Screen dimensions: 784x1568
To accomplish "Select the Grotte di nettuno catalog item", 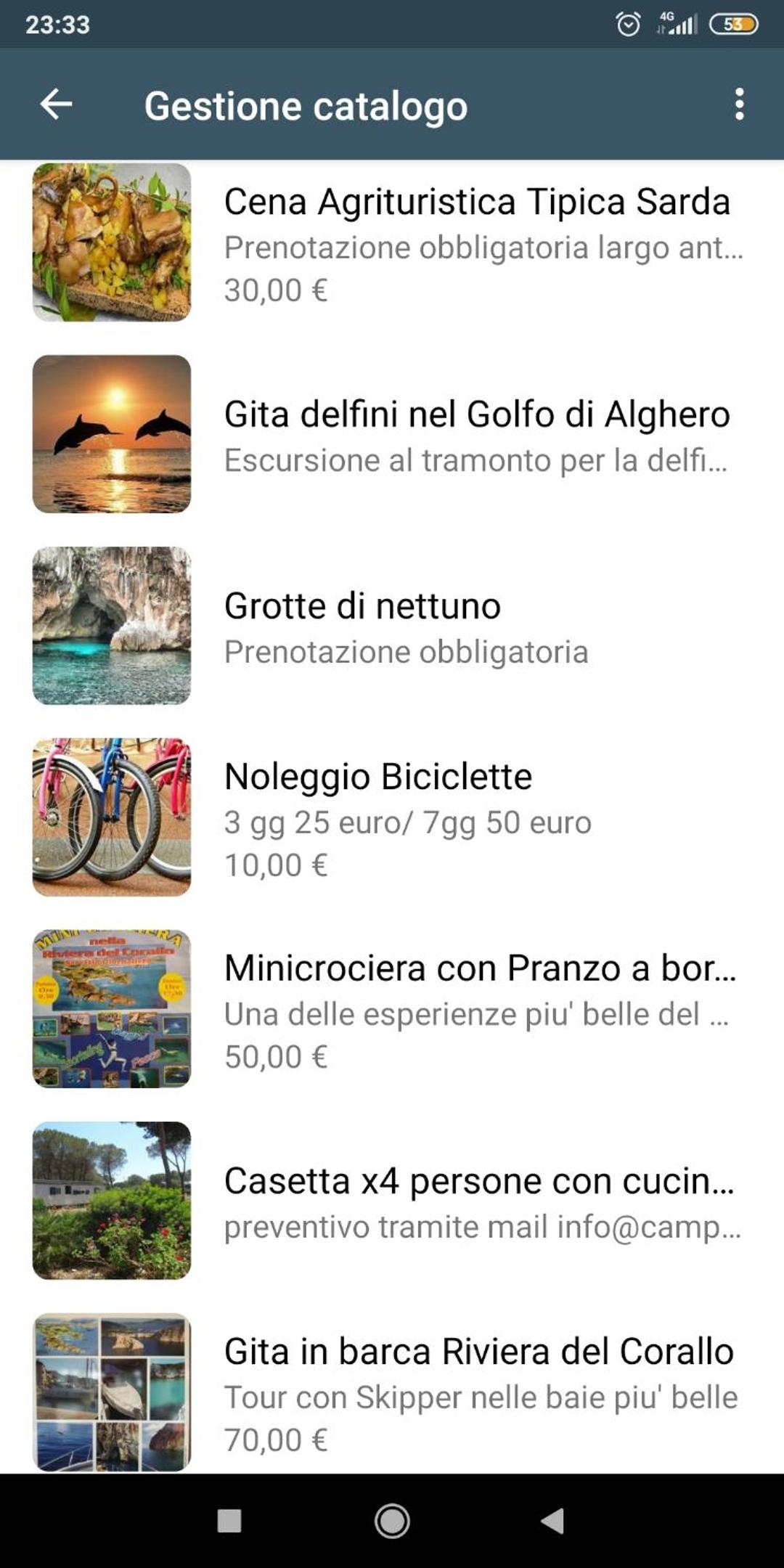I will (392, 626).
